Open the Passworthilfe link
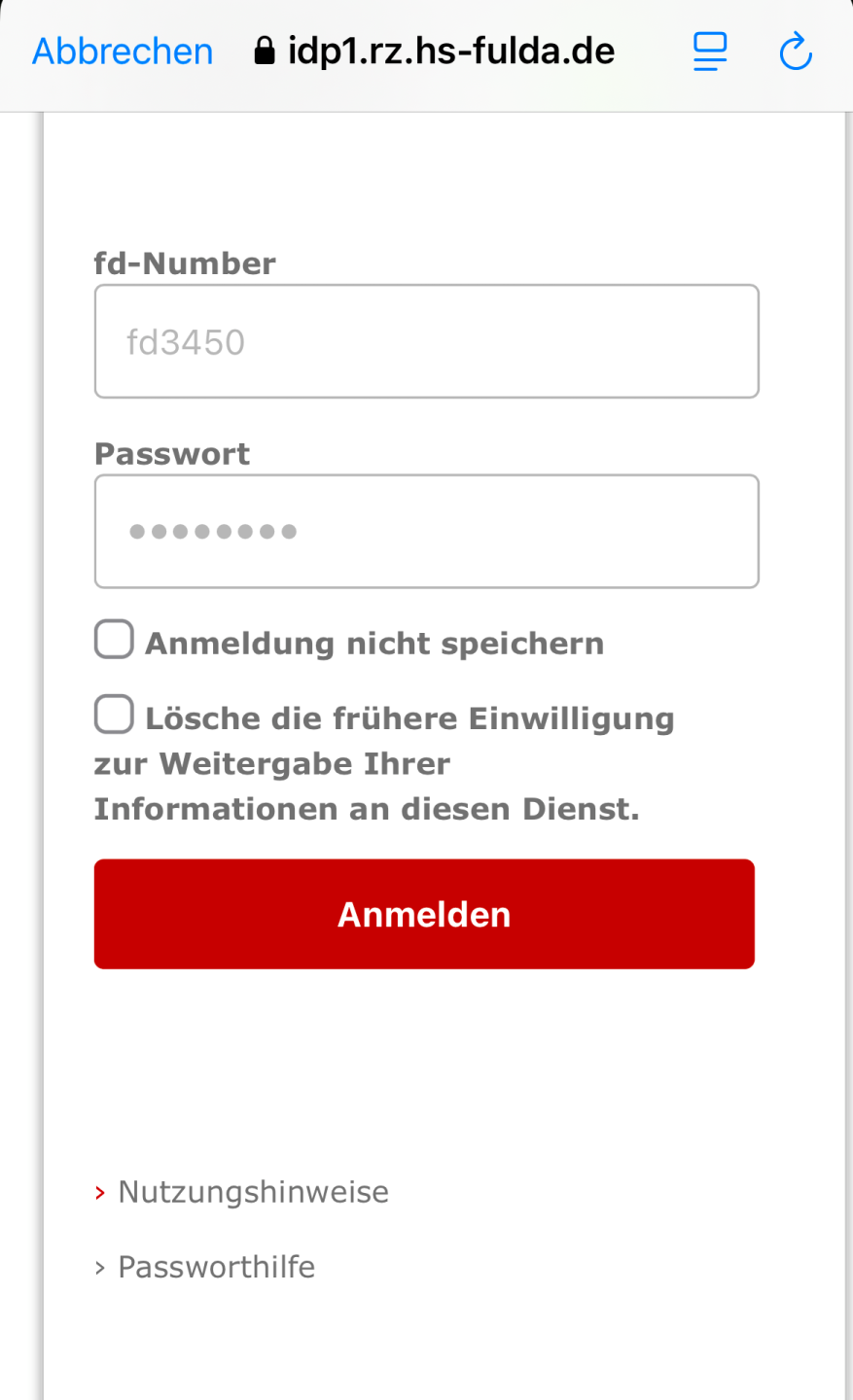 [216, 1267]
